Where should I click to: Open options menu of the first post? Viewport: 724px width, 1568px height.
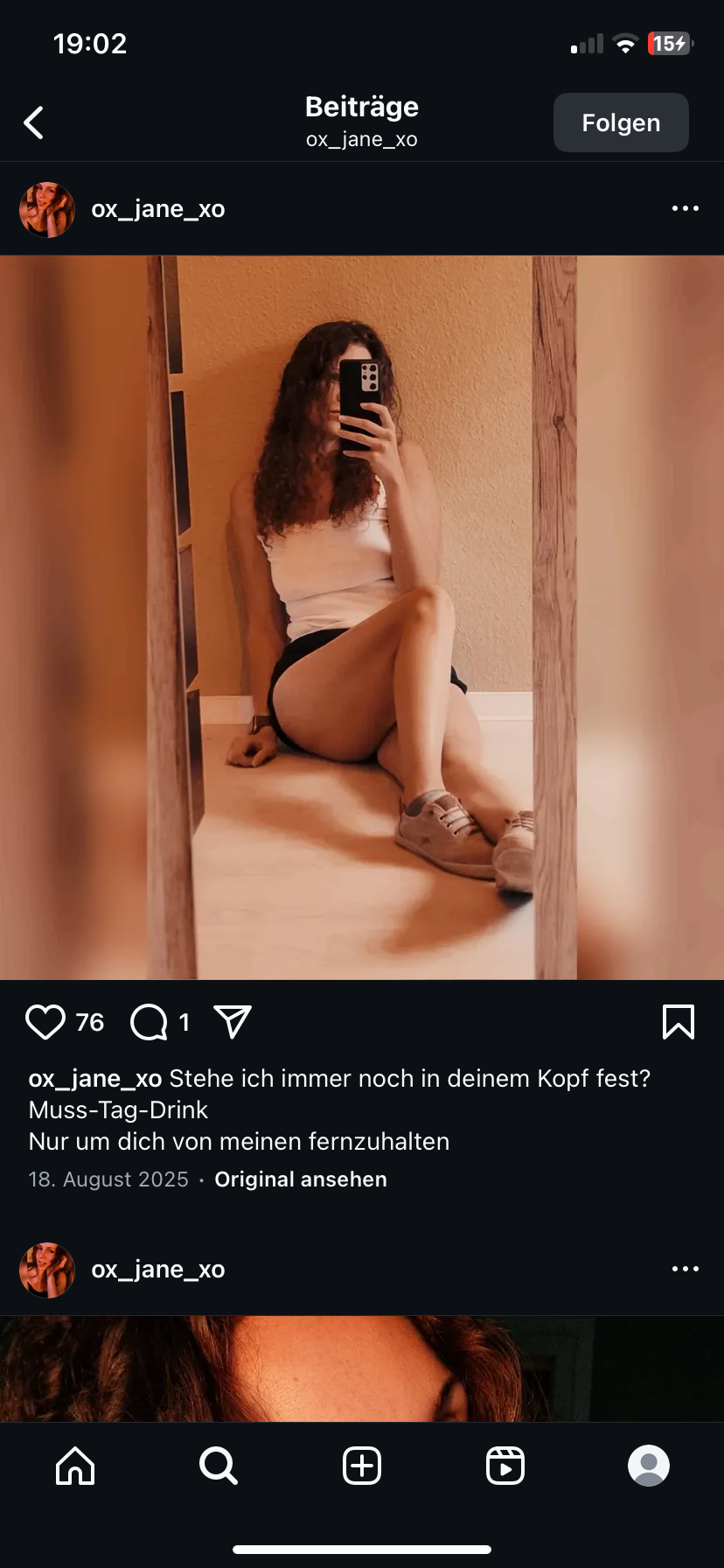tap(685, 209)
